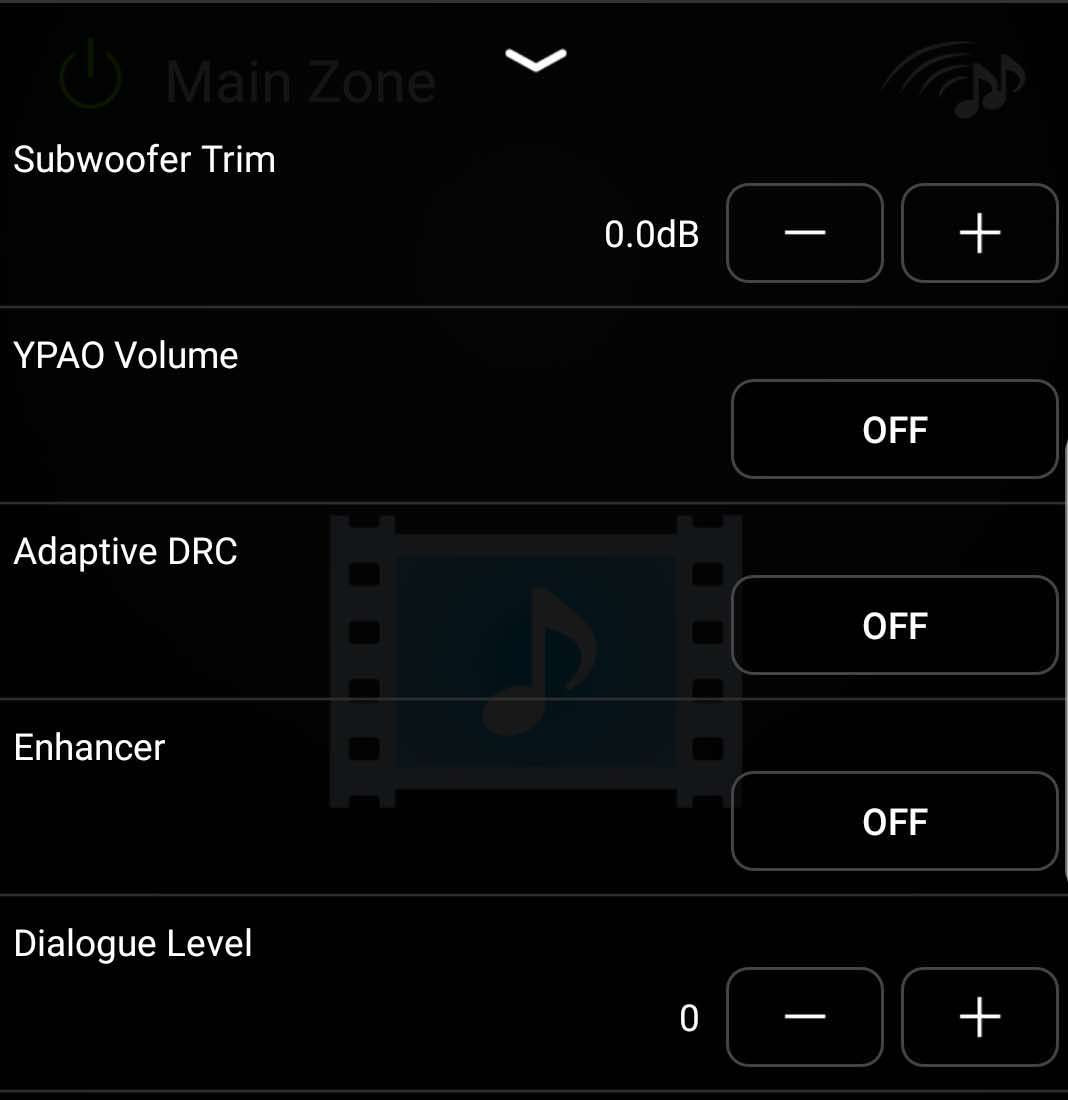The width and height of the screenshot is (1068, 1100).
Task: Lower the Dialogue Level by one
Action: tap(804, 1017)
